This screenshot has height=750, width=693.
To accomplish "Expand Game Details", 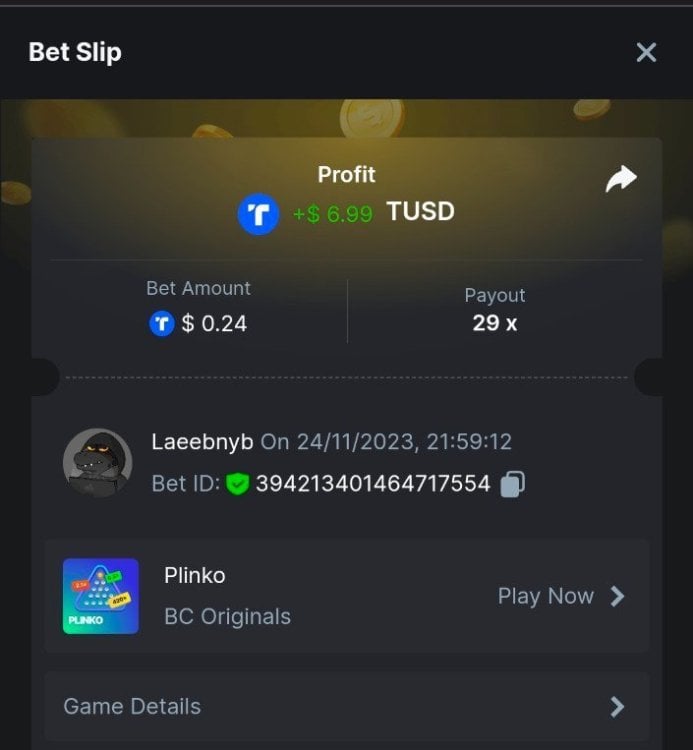I will click(x=346, y=706).
